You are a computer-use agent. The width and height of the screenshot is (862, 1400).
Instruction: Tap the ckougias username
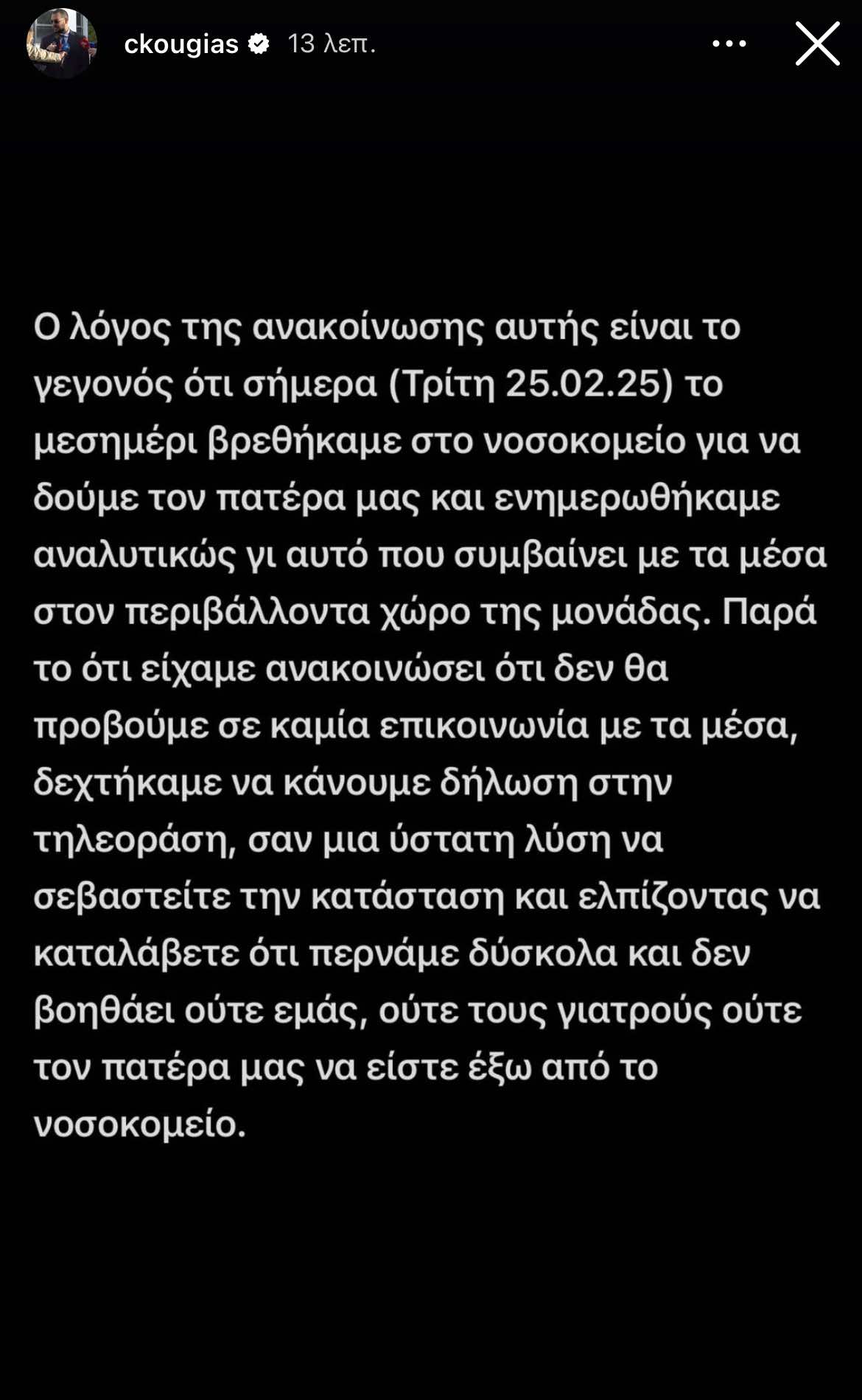pos(181,44)
